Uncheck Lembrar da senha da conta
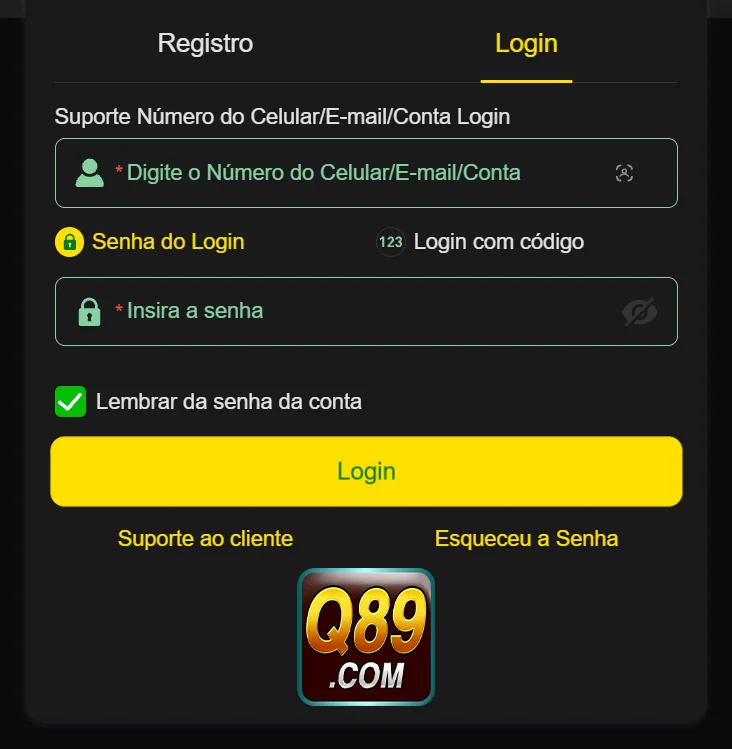732x749 pixels. pos(71,401)
